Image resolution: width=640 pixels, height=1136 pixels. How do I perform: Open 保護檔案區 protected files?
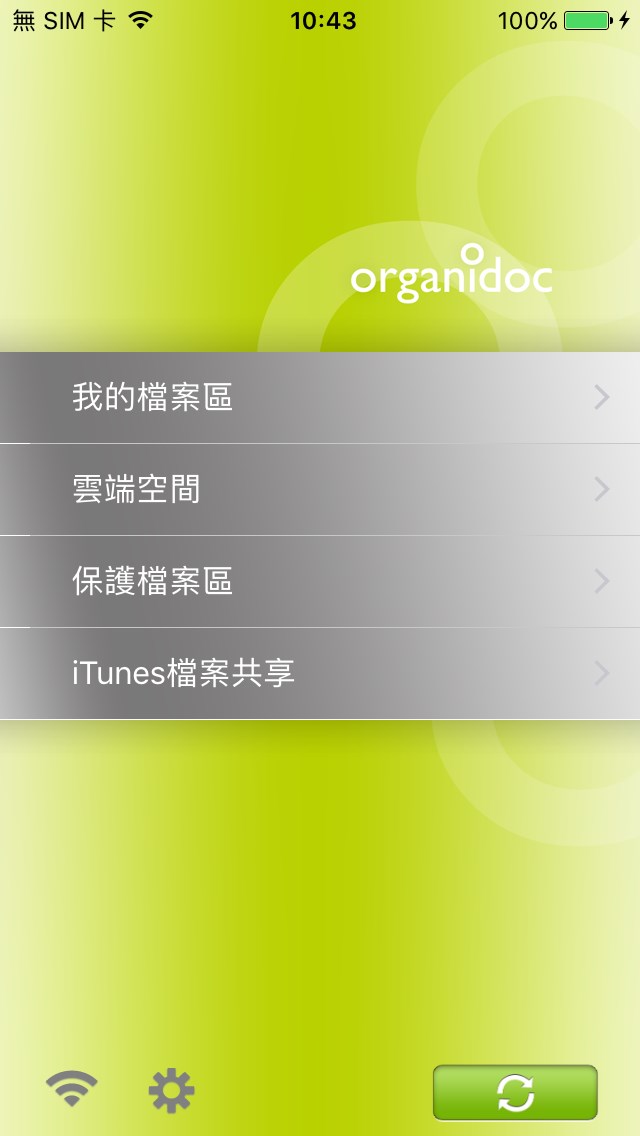point(320,582)
